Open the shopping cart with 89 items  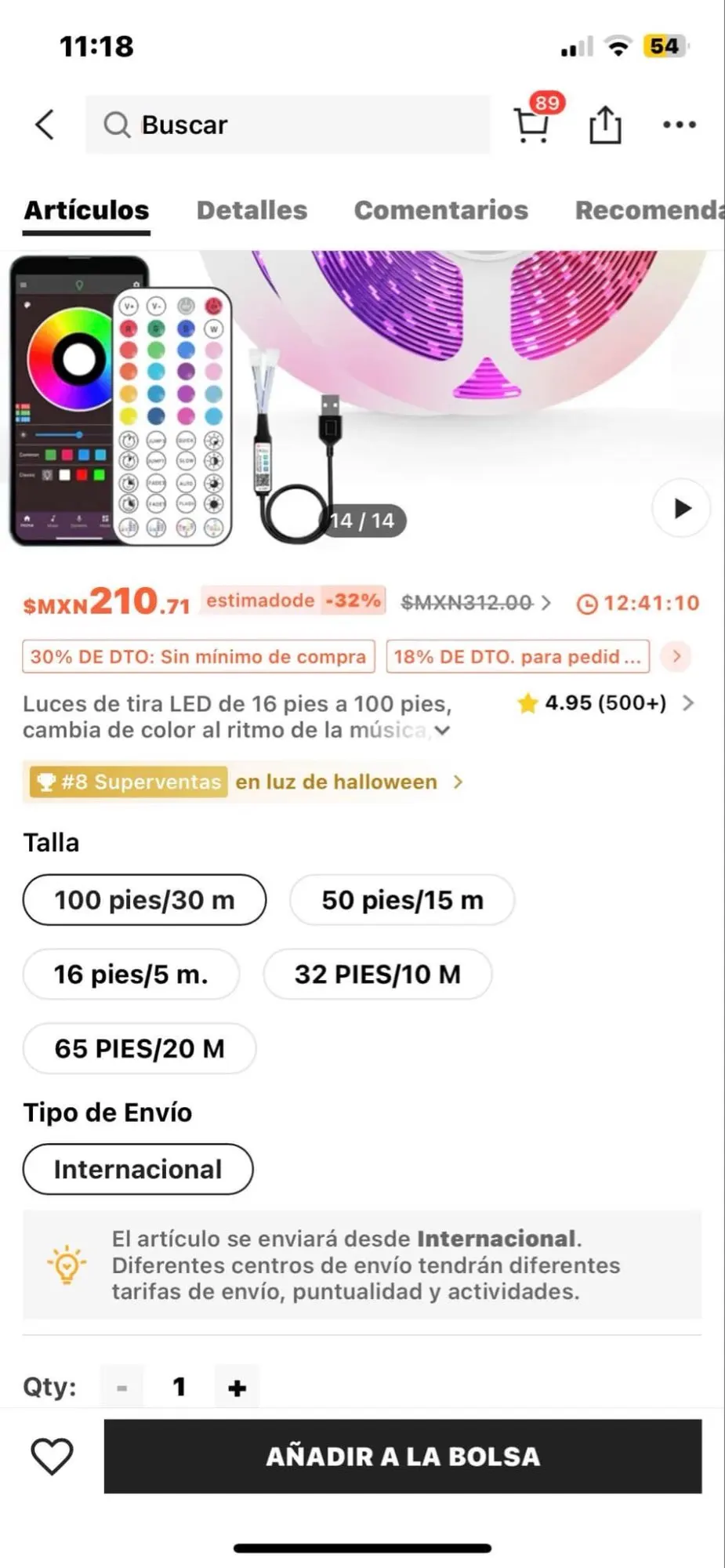(532, 124)
